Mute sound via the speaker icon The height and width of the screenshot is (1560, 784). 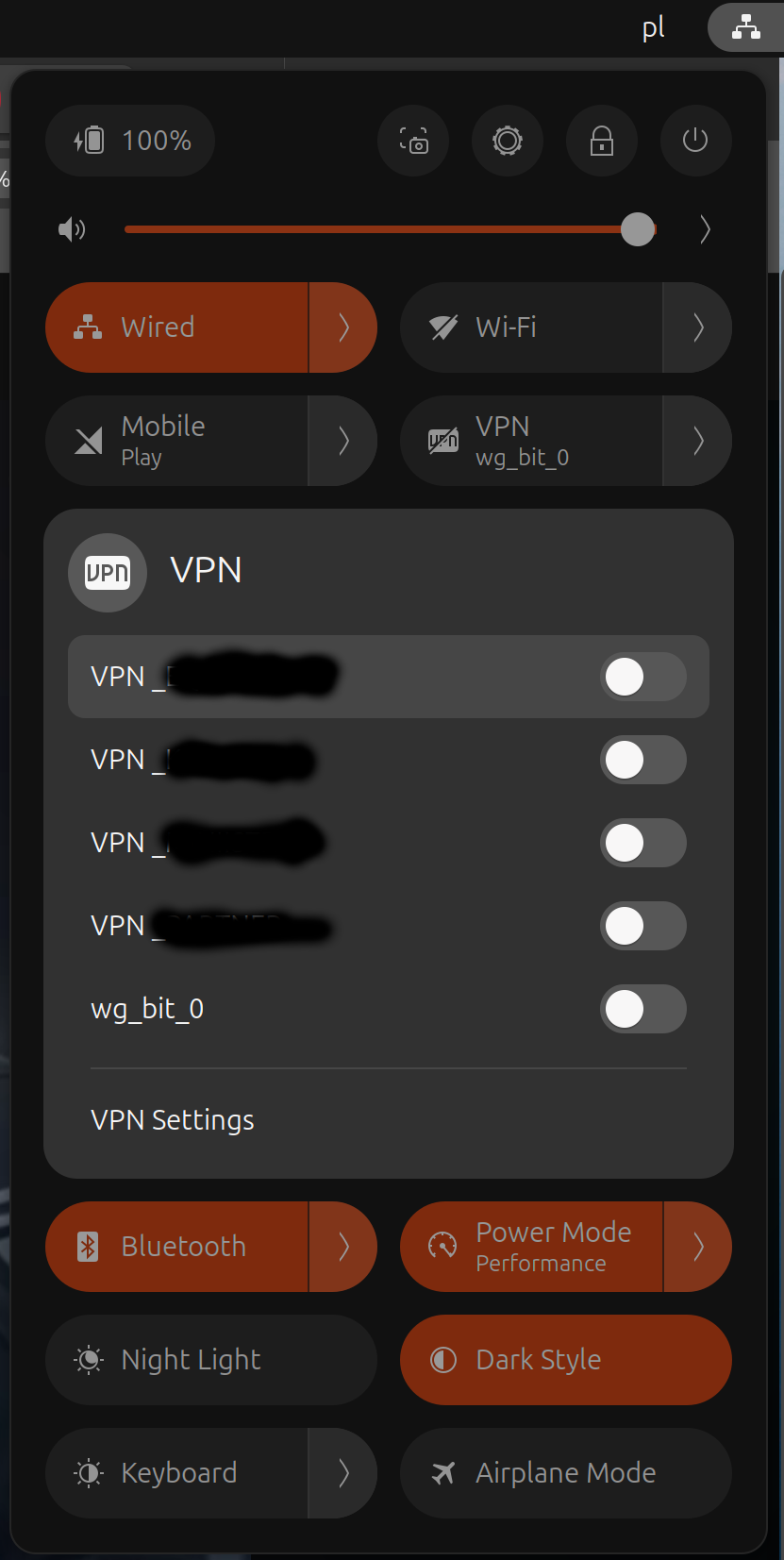click(72, 229)
